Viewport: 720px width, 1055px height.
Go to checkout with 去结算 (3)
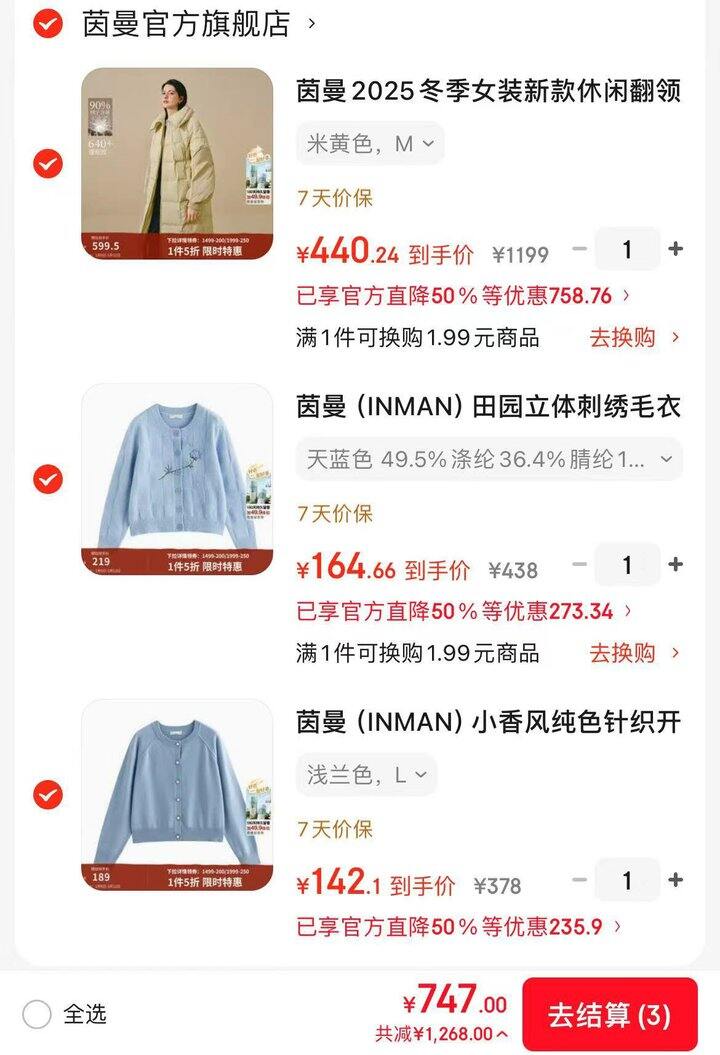(609, 1014)
